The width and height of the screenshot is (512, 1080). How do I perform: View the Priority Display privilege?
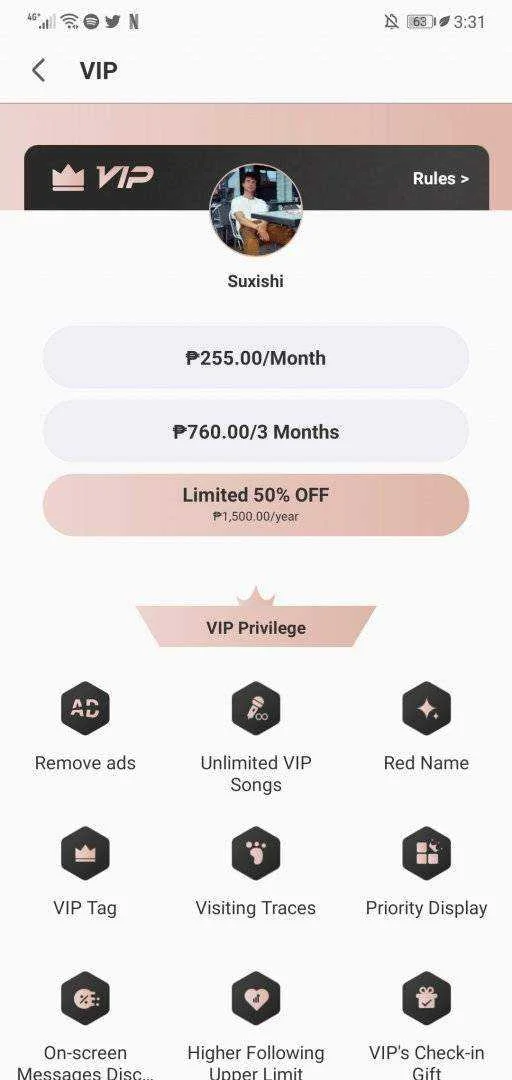click(x=426, y=872)
